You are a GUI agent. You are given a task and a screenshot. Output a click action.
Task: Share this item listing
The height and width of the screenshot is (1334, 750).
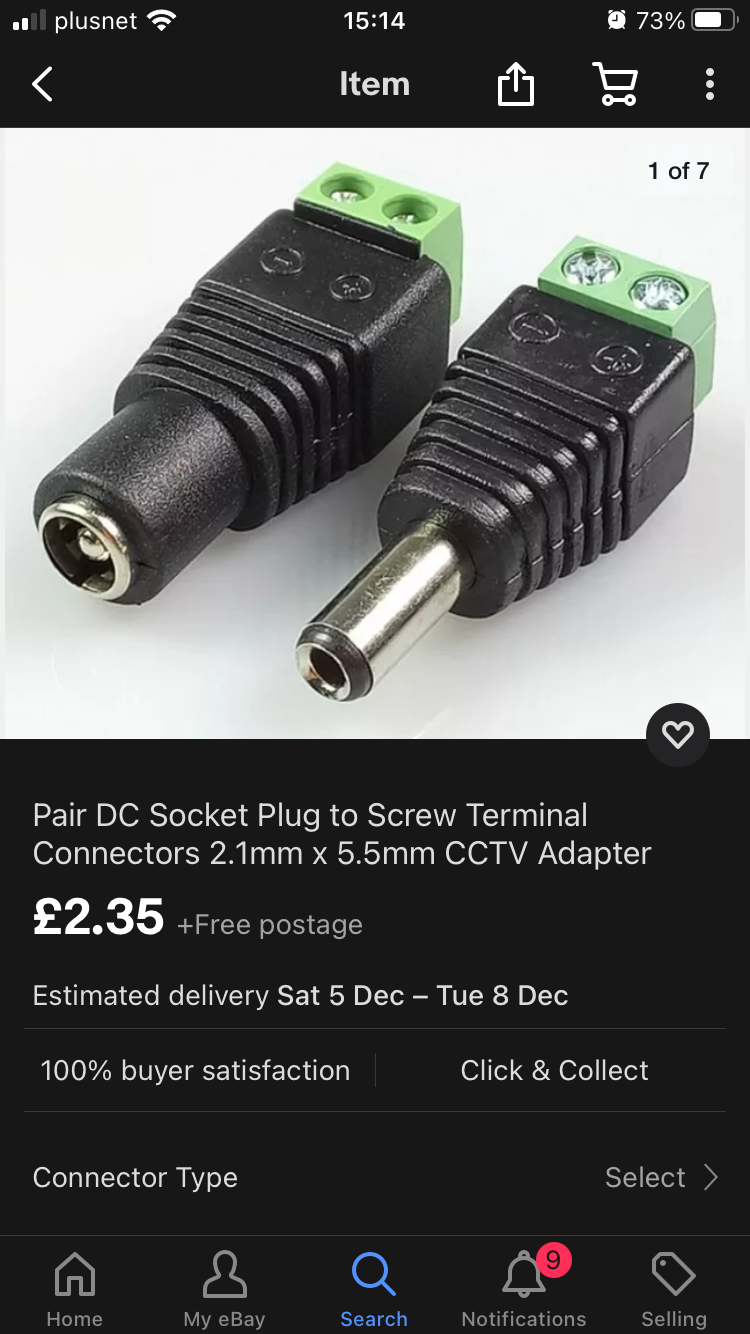516,85
